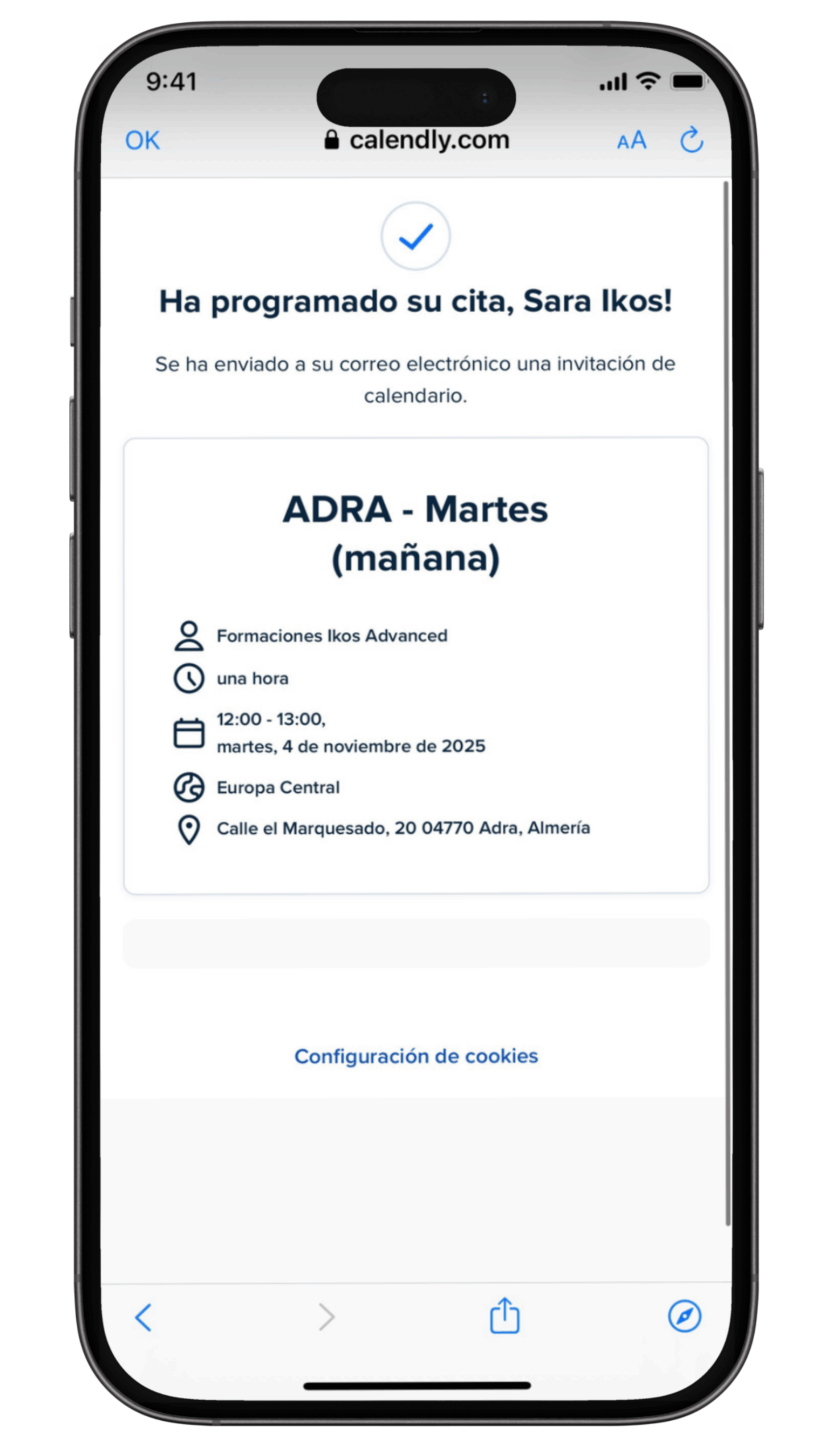Image resolution: width=819 pixels, height=1456 pixels.
Task: Tap OK to close the browser view
Action: click(142, 140)
